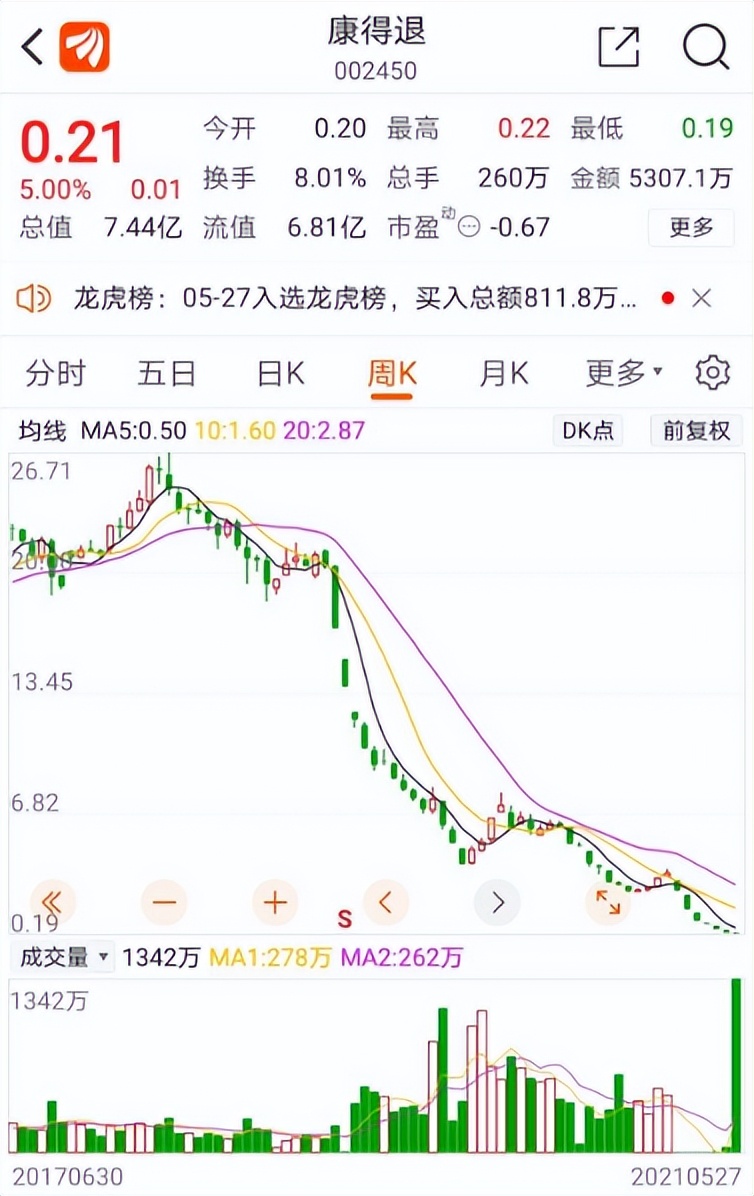754x1196 pixels.
Task: Toggle DK点 signals on the chart
Action: 588,430
